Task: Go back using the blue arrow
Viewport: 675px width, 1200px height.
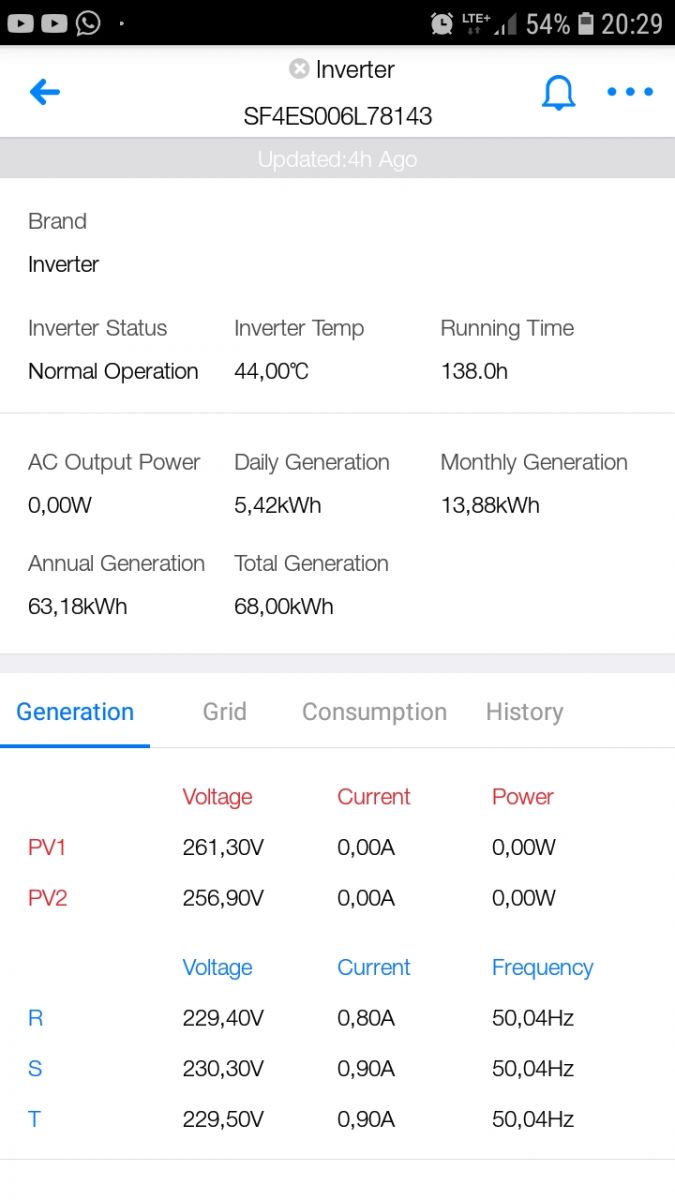Action: [x=45, y=92]
